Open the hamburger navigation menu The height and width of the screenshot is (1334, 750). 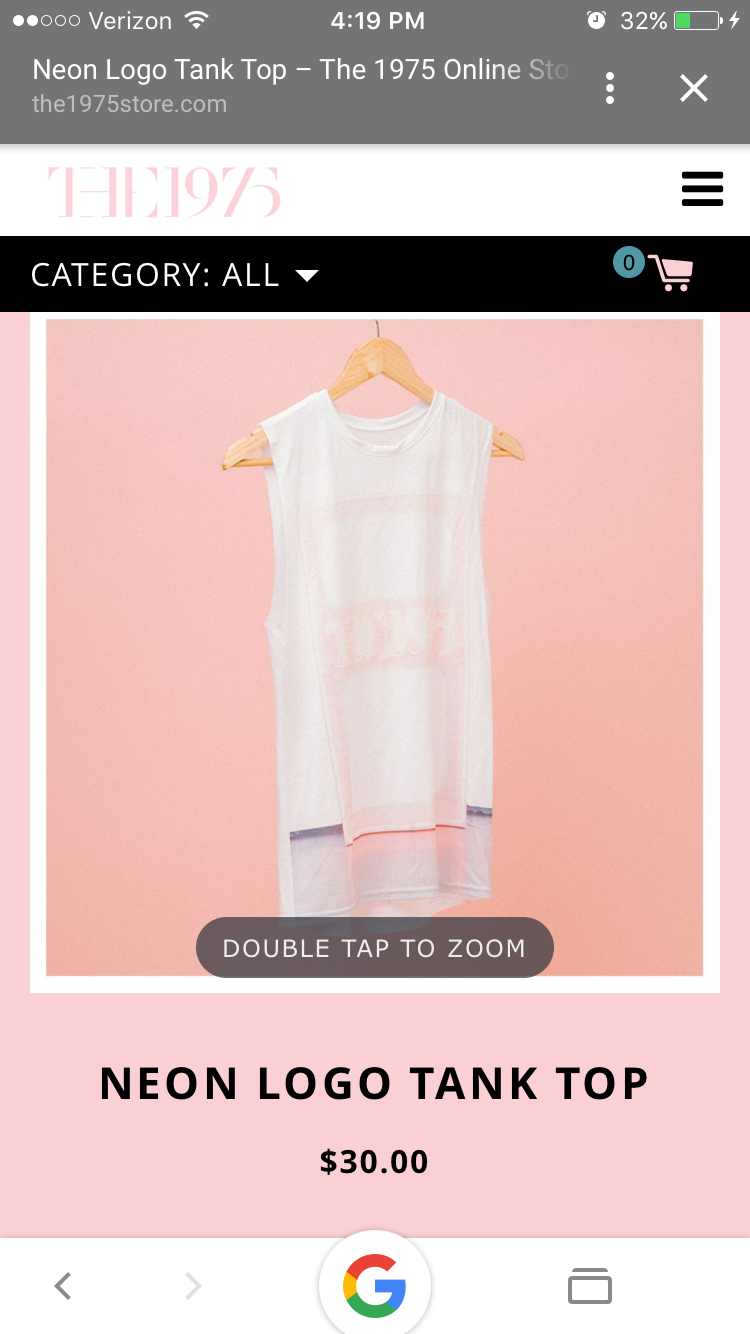point(702,189)
